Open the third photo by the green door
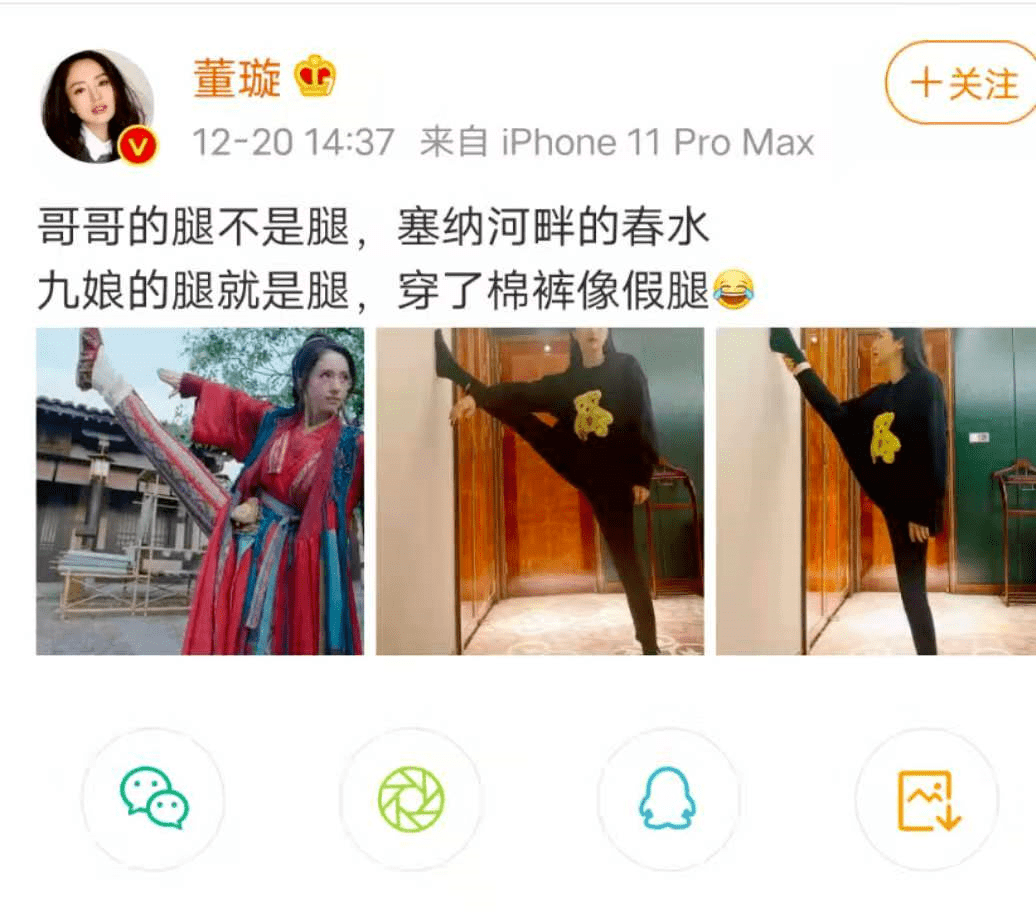 pos(876,491)
